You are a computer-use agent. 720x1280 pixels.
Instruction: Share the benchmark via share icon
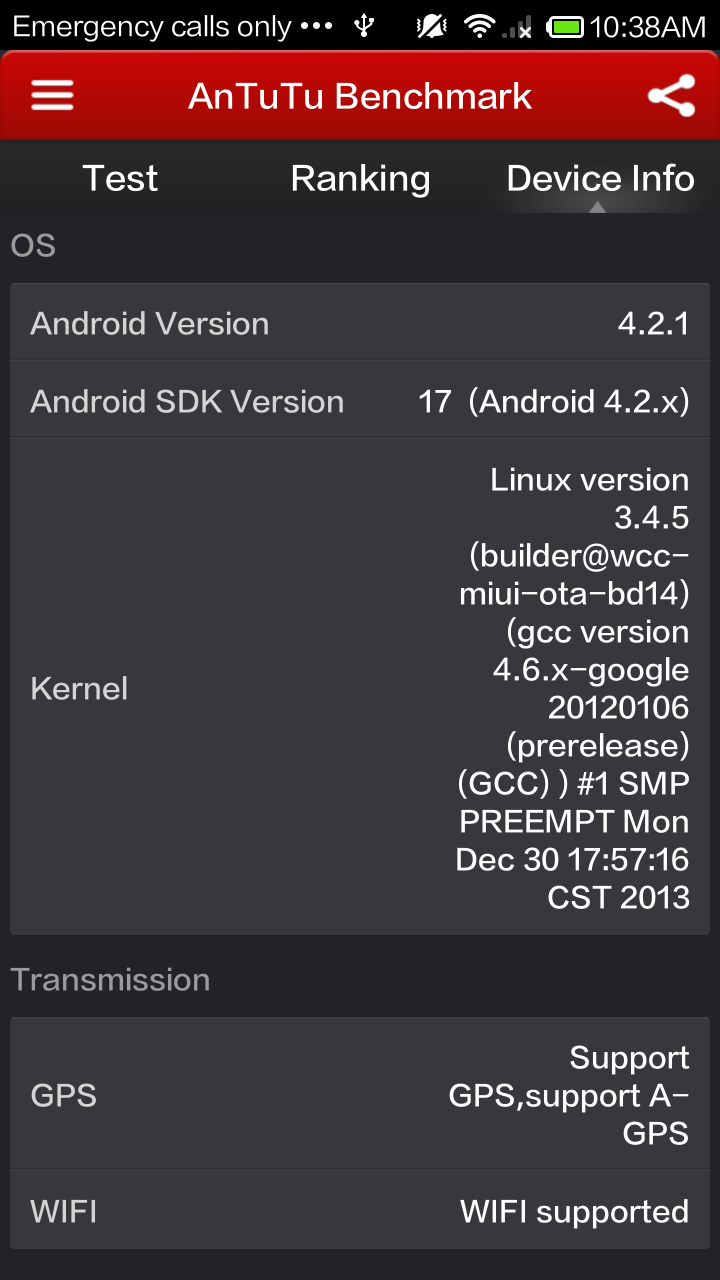pyautogui.click(x=671, y=96)
